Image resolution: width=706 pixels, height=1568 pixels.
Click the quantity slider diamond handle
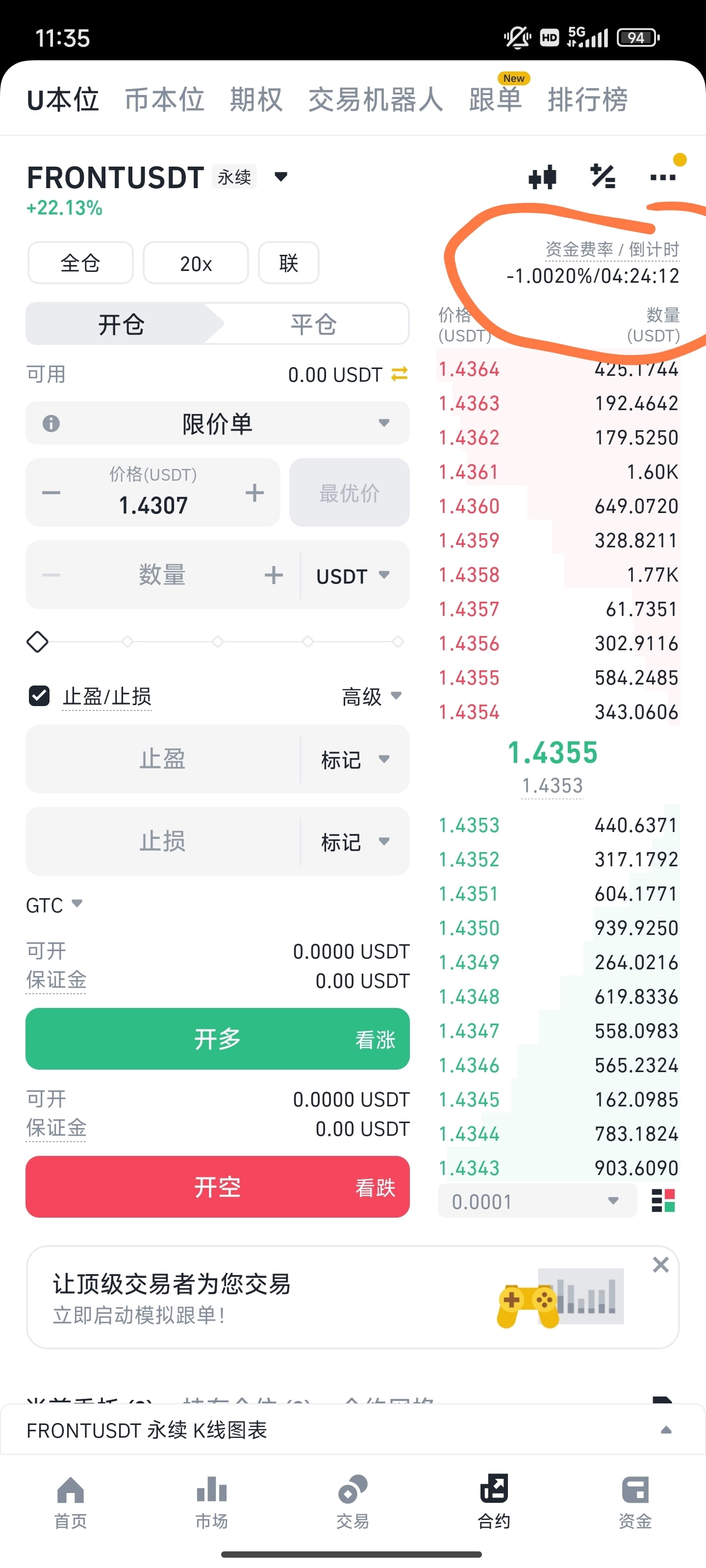(37, 641)
